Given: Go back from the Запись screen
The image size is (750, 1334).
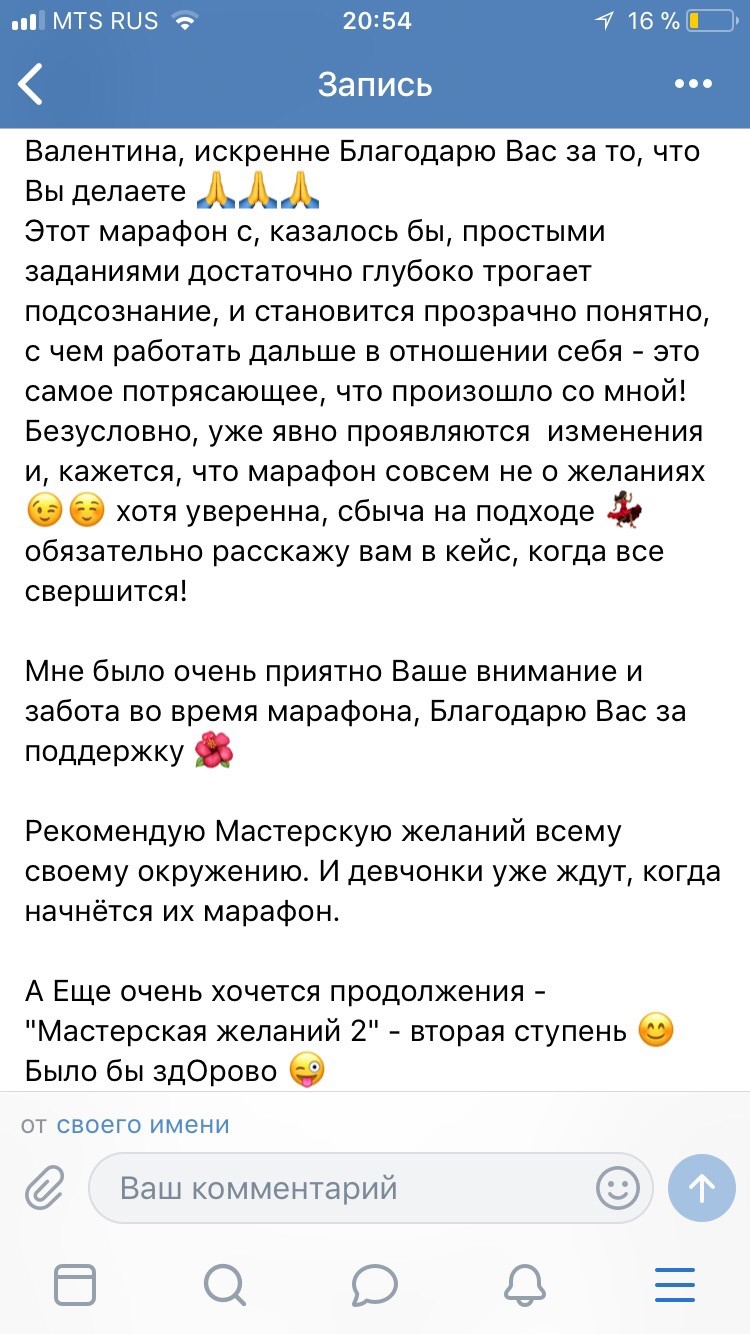Looking at the screenshot, I should click(x=32, y=84).
